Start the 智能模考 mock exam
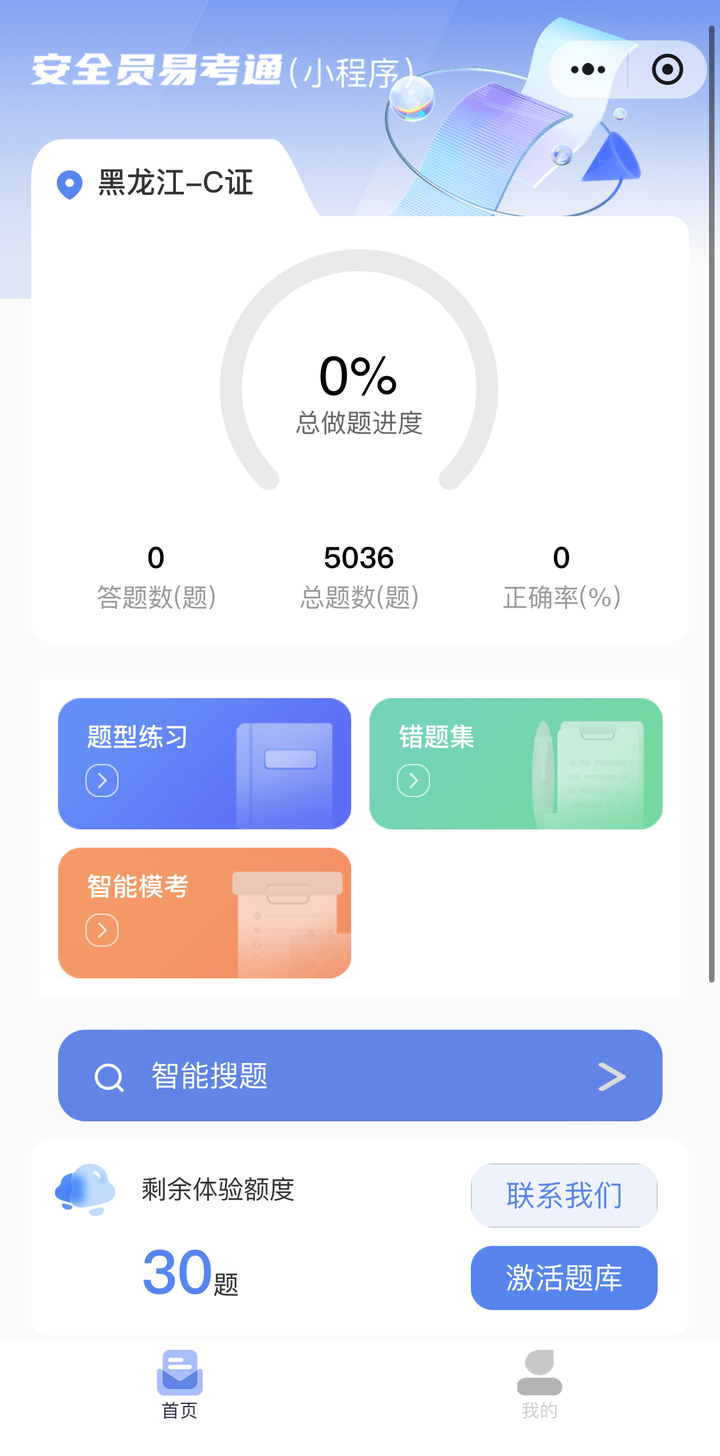720x1456 pixels. (204, 913)
